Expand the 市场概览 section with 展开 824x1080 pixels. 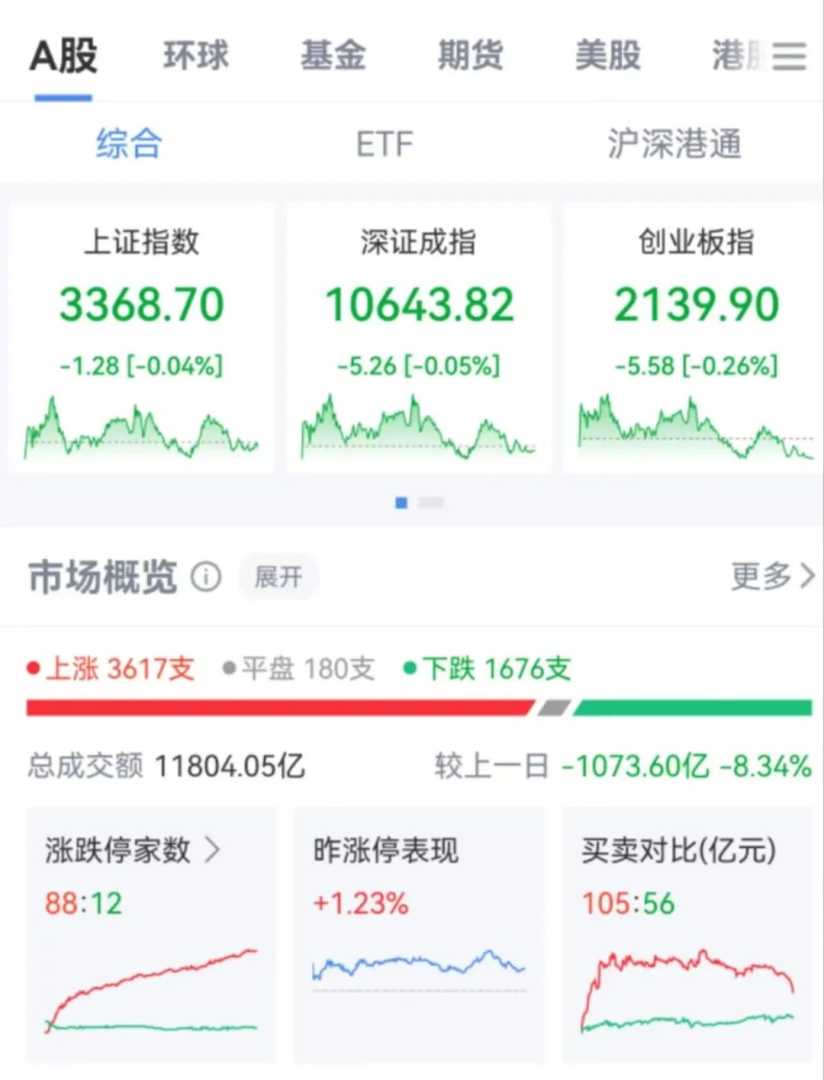click(278, 578)
